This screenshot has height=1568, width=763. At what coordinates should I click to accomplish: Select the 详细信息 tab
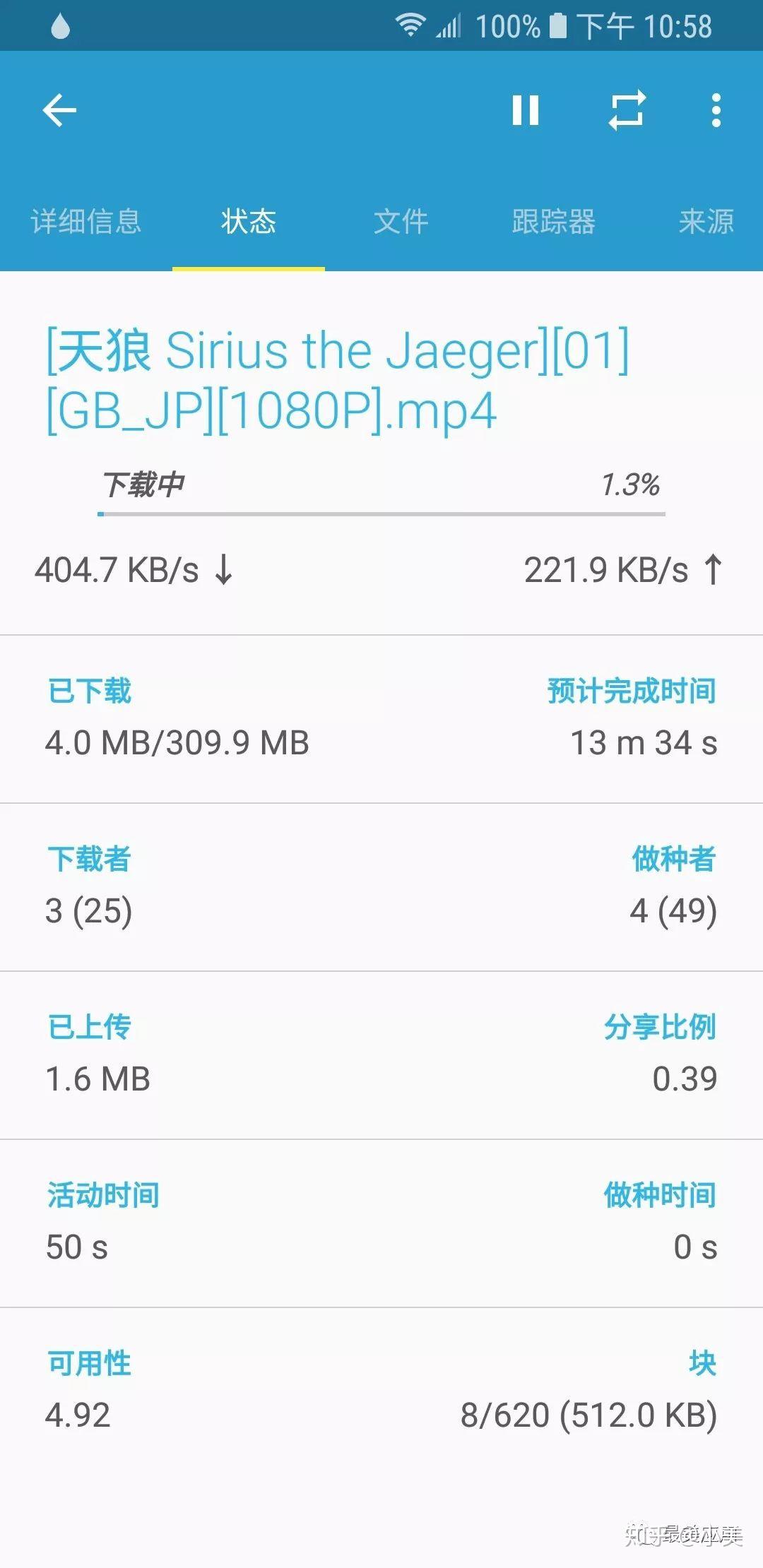click(x=86, y=221)
